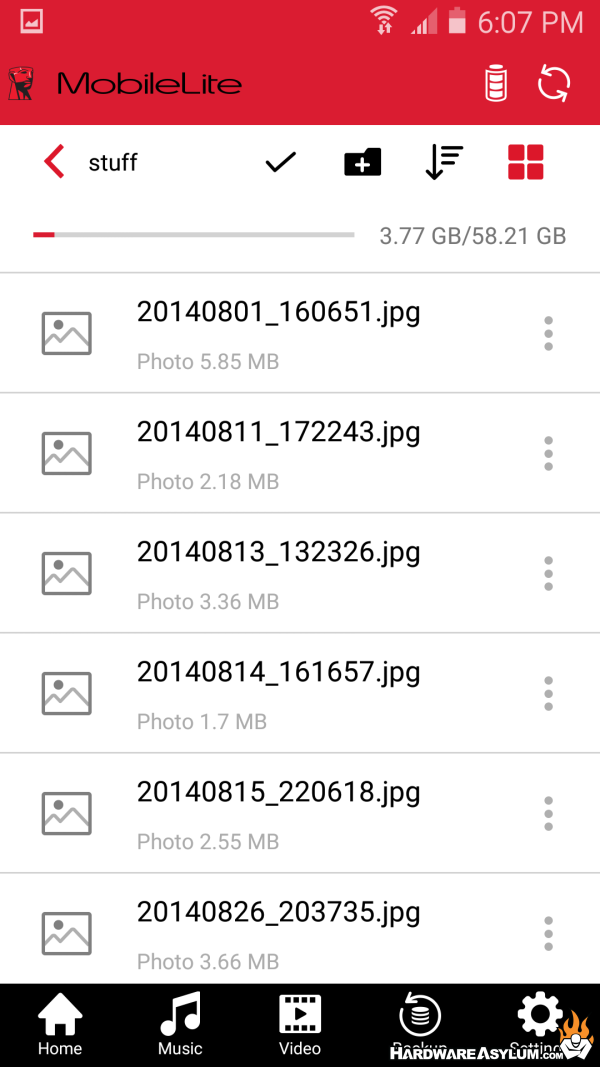Show more options for 20140815_220618.jpg
Screen dimensions: 600x1067
click(x=548, y=813)
